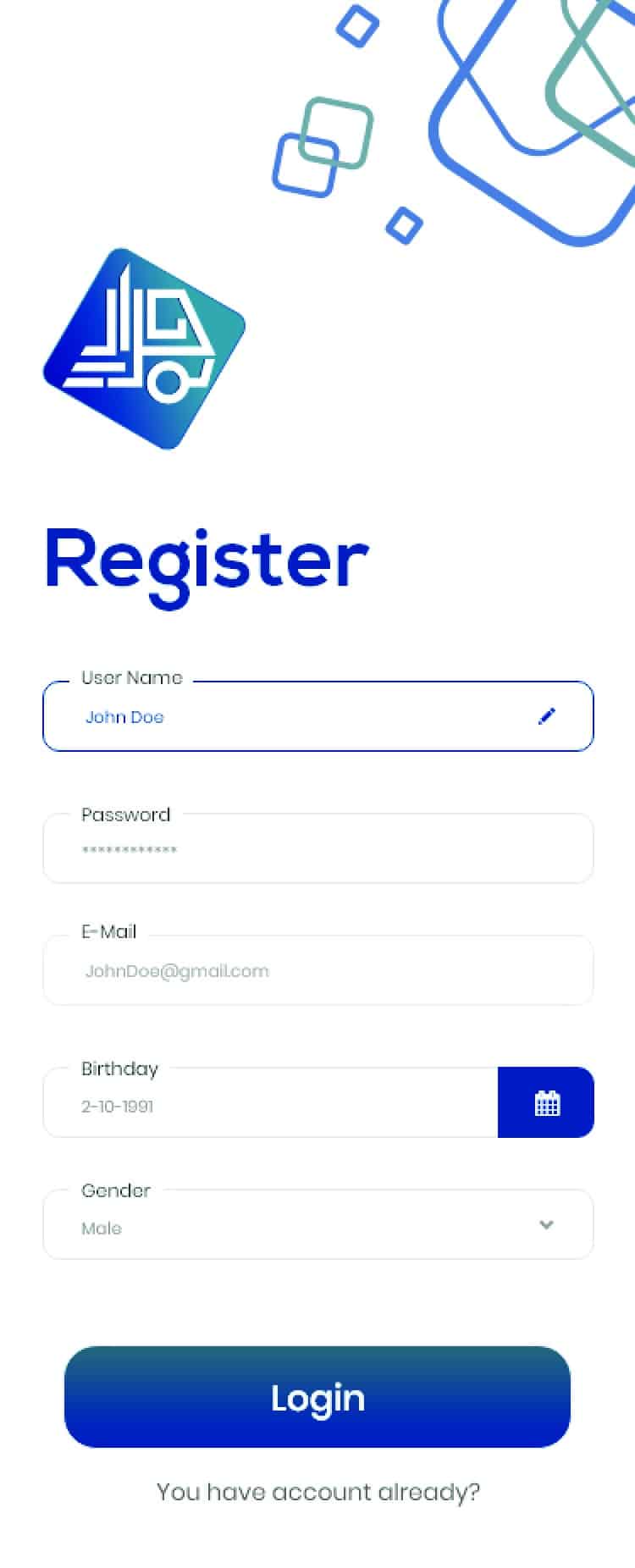This screenshot has height=1568, width=635.
Task: Tap the Login button
Action: [317, 1398]
